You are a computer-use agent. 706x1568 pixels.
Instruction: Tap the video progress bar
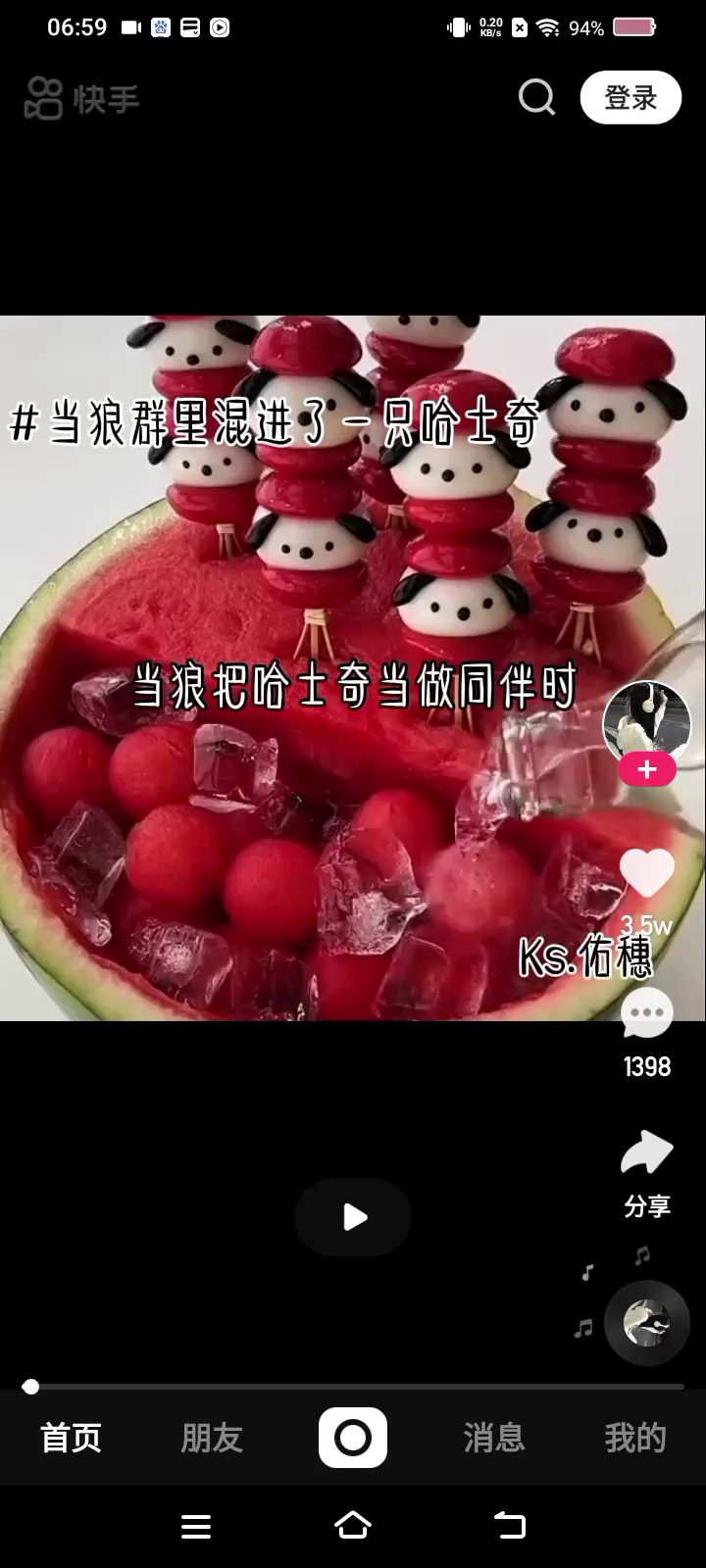tap(353, 1387)
